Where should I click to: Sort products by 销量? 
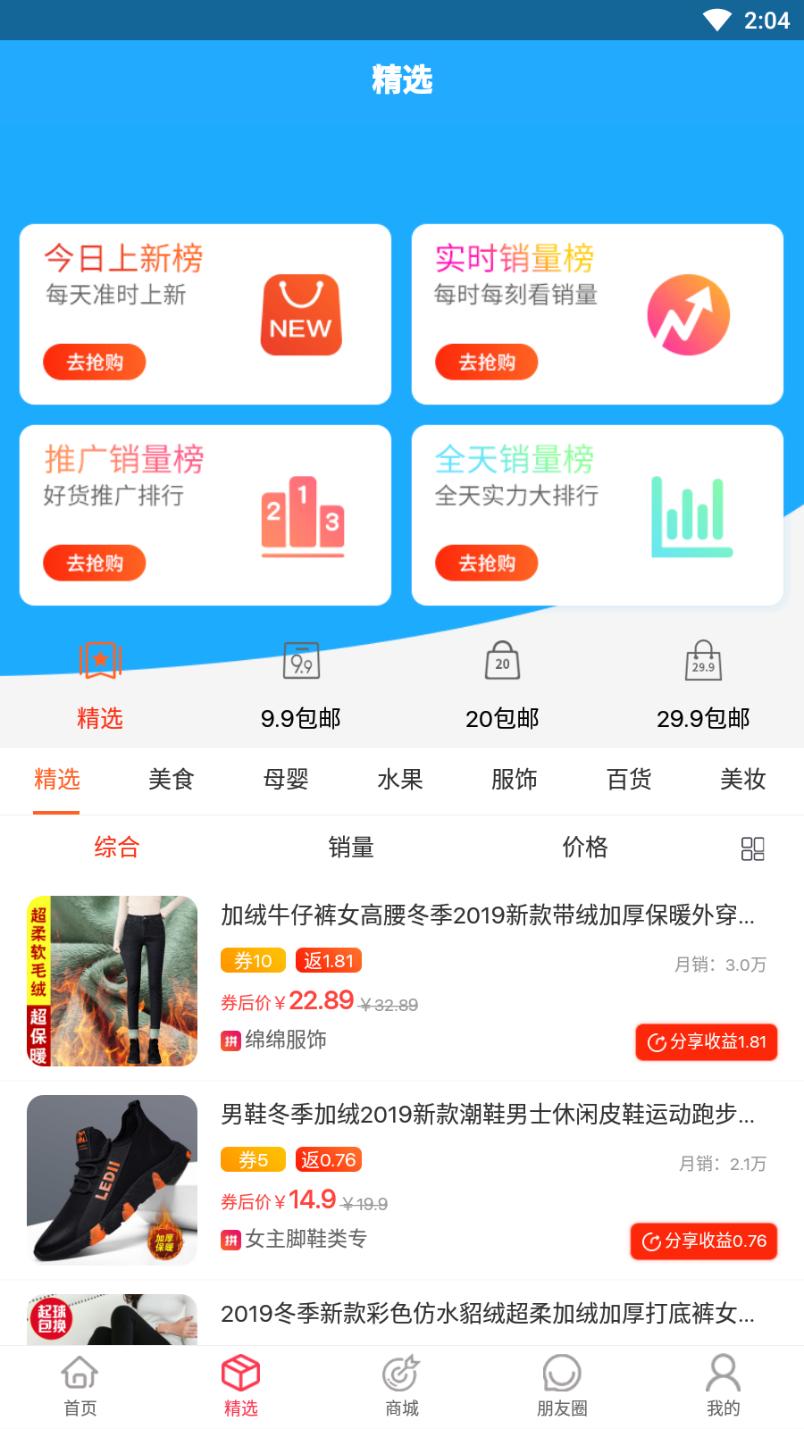[x=351, y=848]
